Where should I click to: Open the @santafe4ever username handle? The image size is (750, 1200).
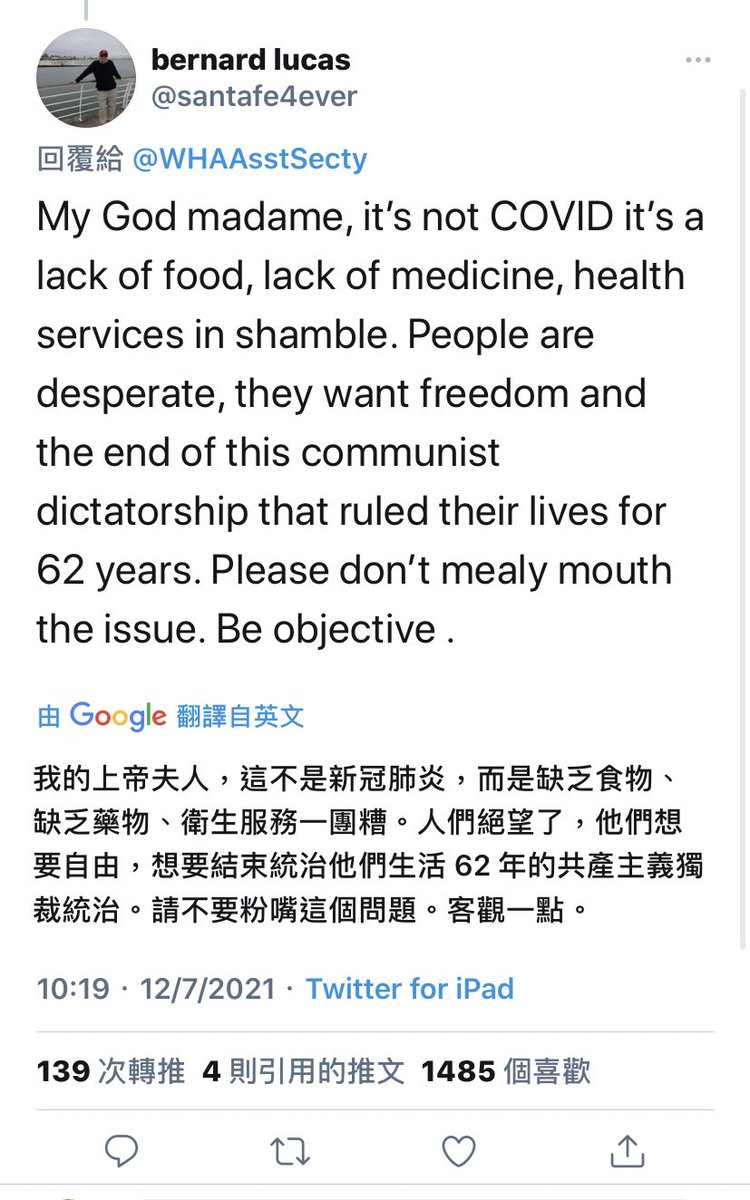pyautogui.click(x=254, y=96)
